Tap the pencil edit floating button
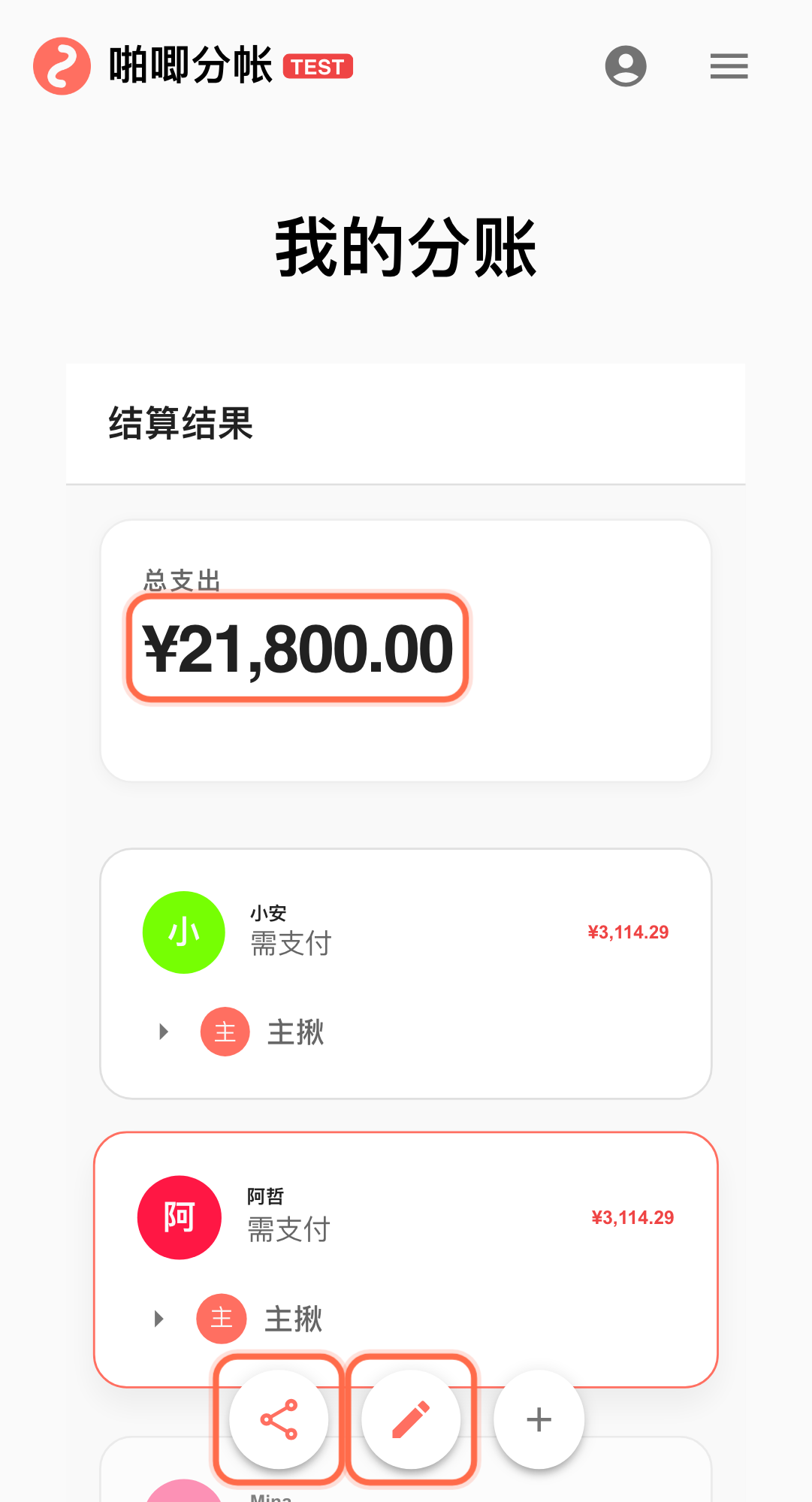The width and height of the screenshot is (812, 1502). [x=411, y=1419]
